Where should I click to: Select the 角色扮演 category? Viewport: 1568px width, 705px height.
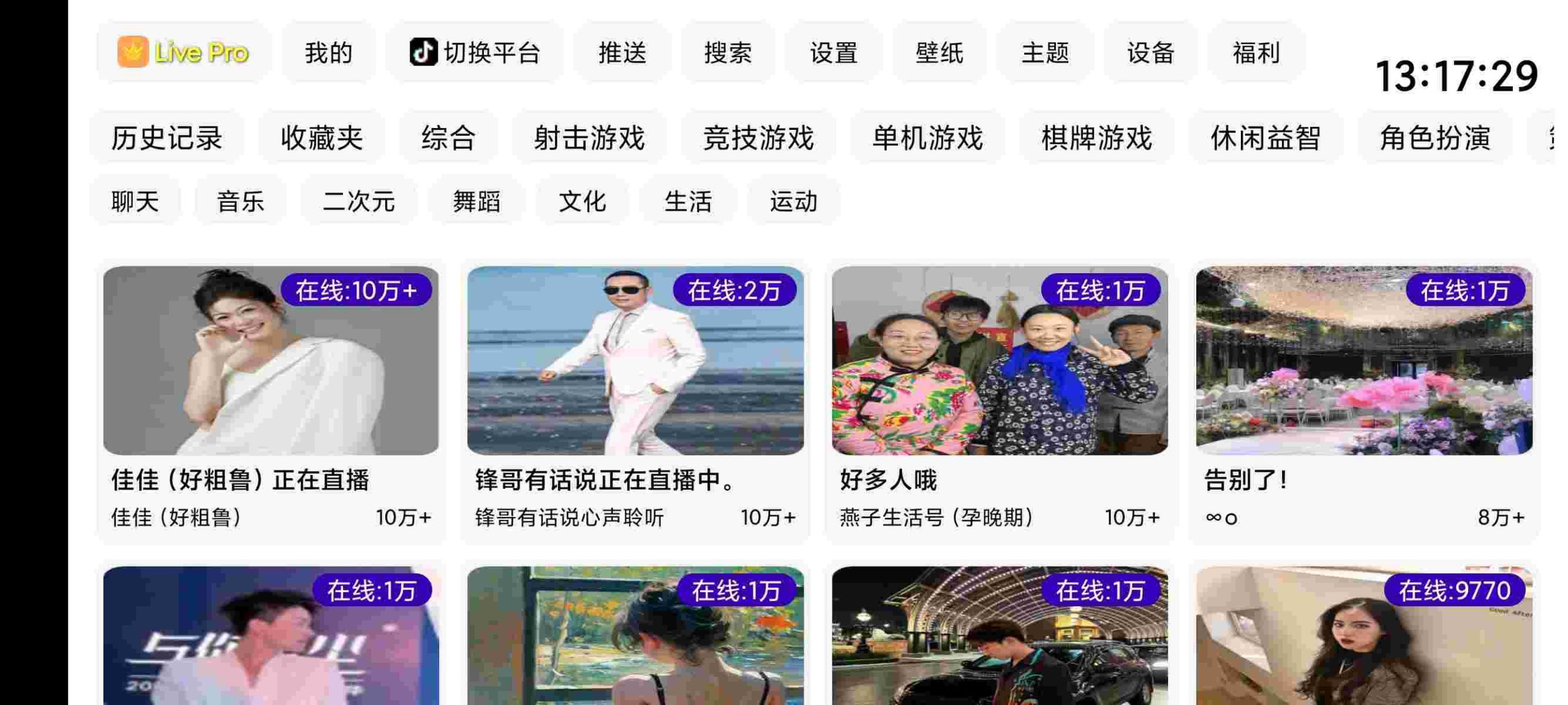pyautogui.click(x=1434, y=137)
